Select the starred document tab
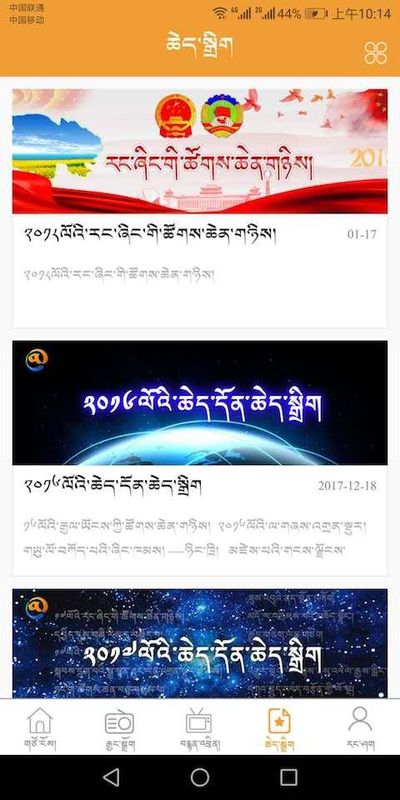Image resolution: width=400 pixels, height=800 pixels. tap(280, 729)
